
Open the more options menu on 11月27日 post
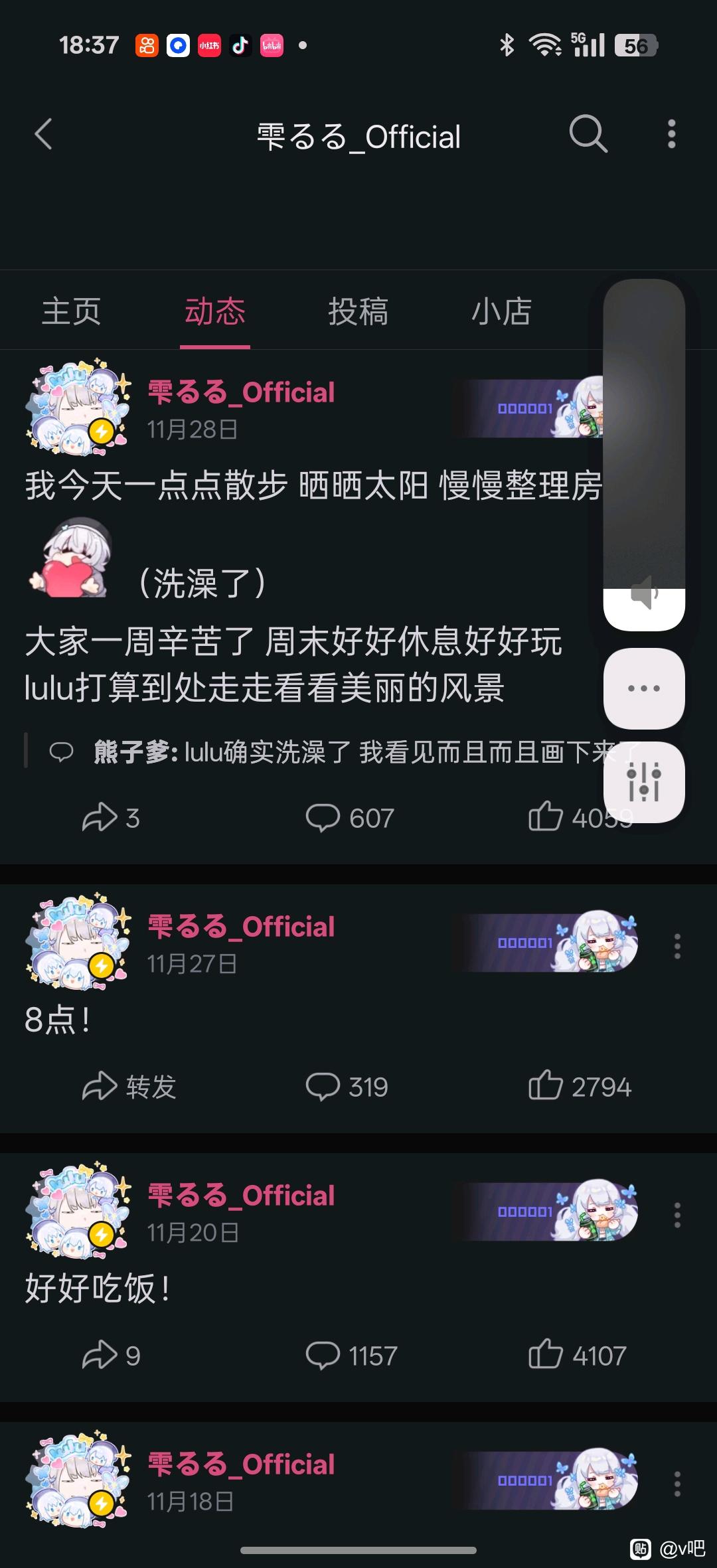[x=677, y=946]
